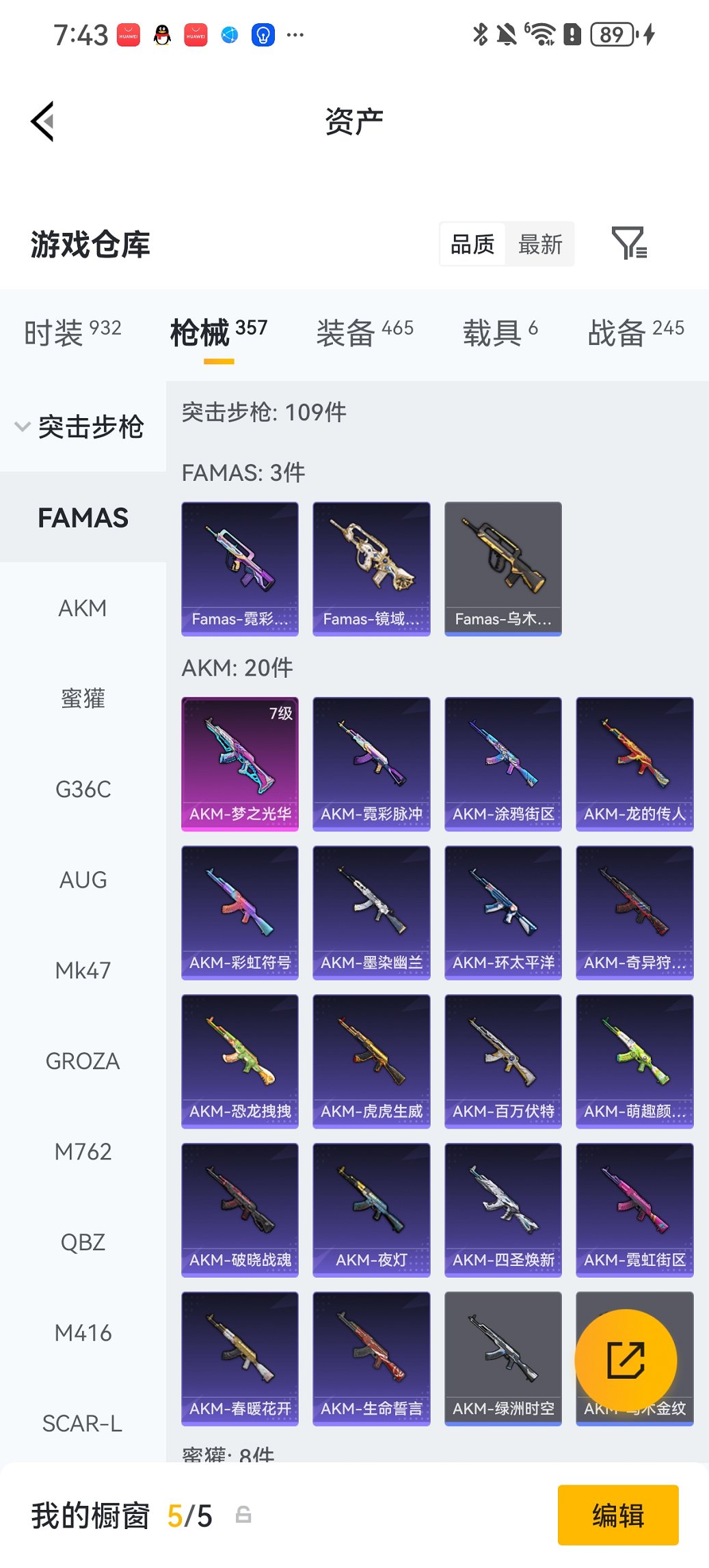Select AKM in the side list
The width and height of the screenshot is (709, 1568).
pos(83,608)
